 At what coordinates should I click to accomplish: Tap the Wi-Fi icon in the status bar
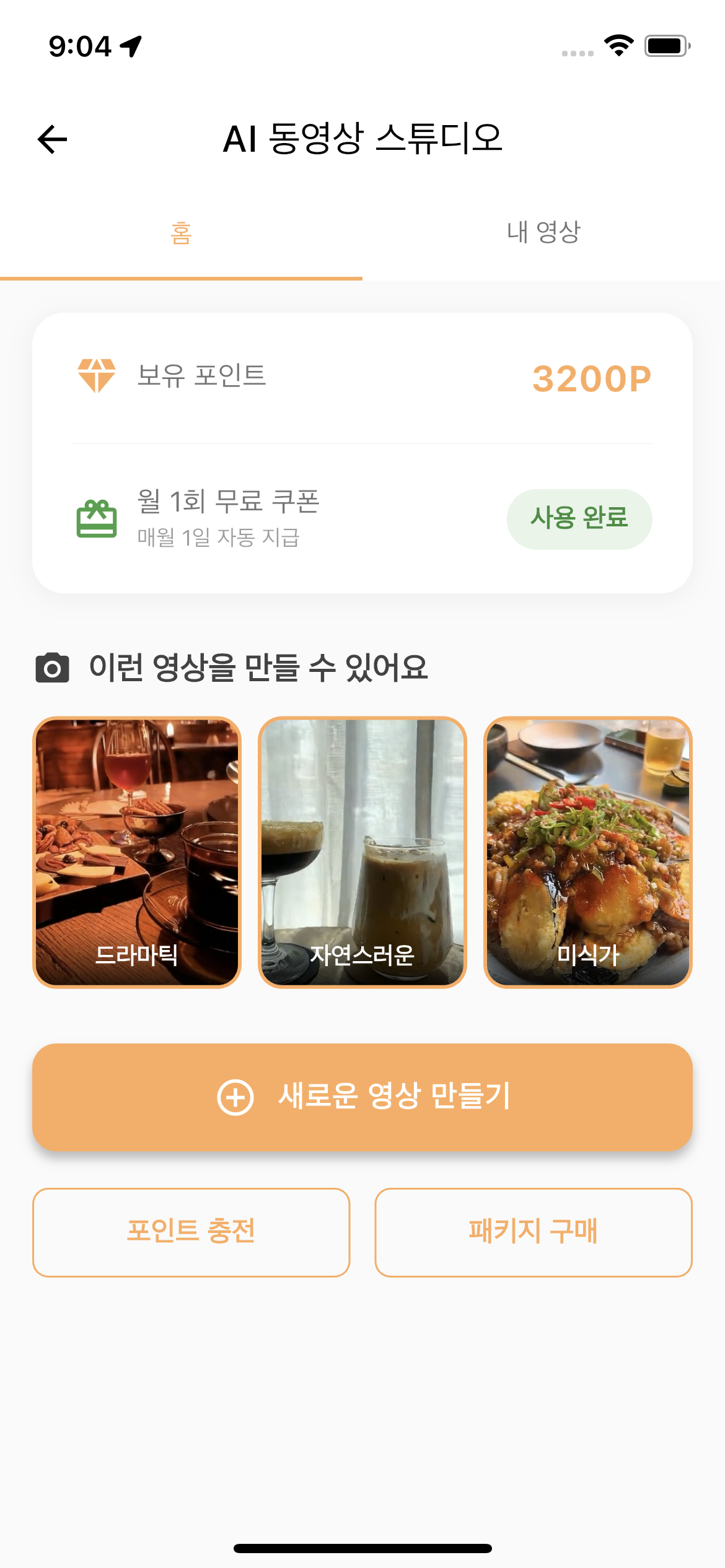[618, 45]
